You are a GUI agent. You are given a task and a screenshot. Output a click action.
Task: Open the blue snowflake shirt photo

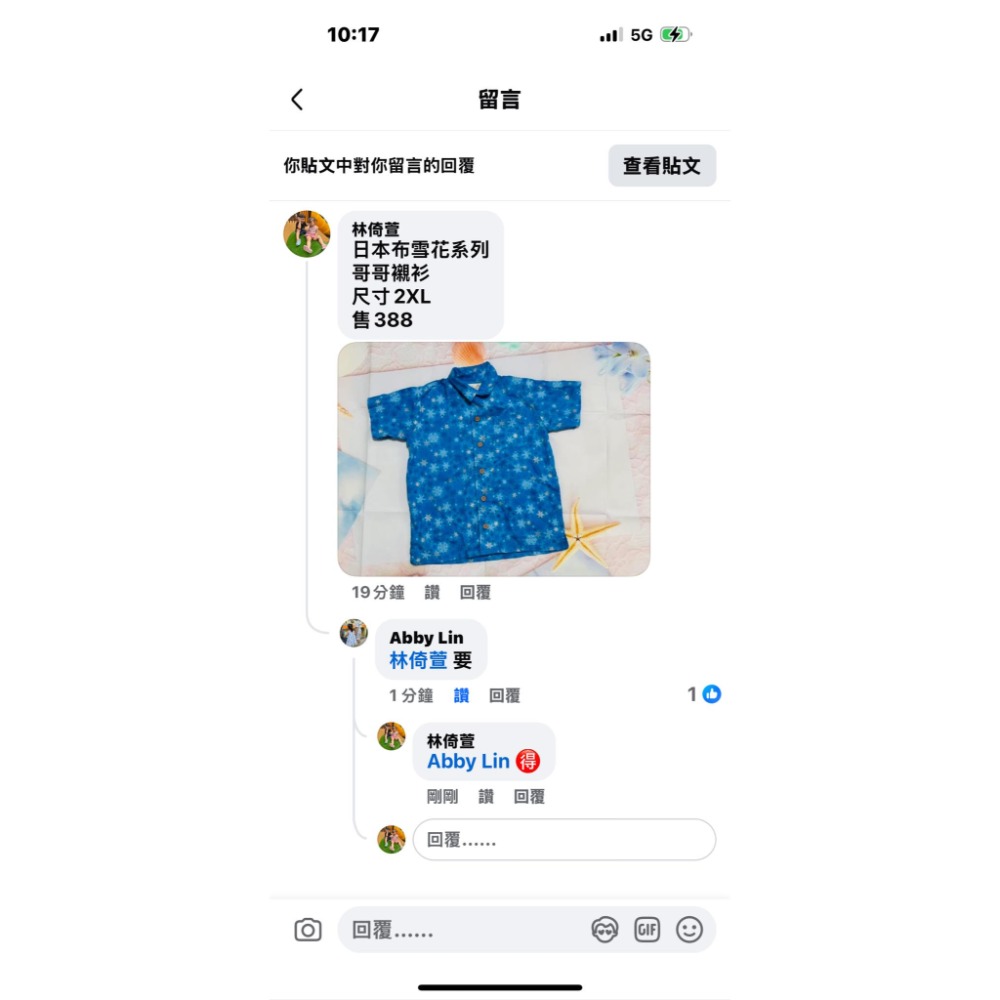point(494,459)
